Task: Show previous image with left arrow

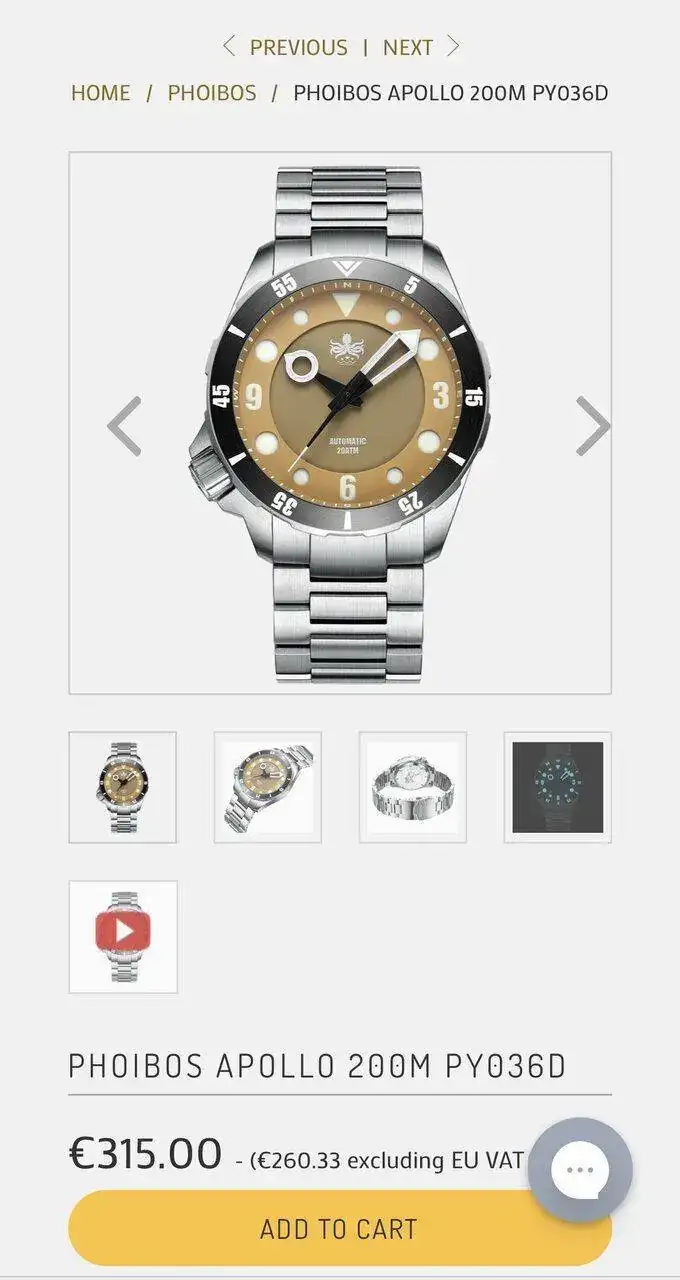Action: click(125, 426)
